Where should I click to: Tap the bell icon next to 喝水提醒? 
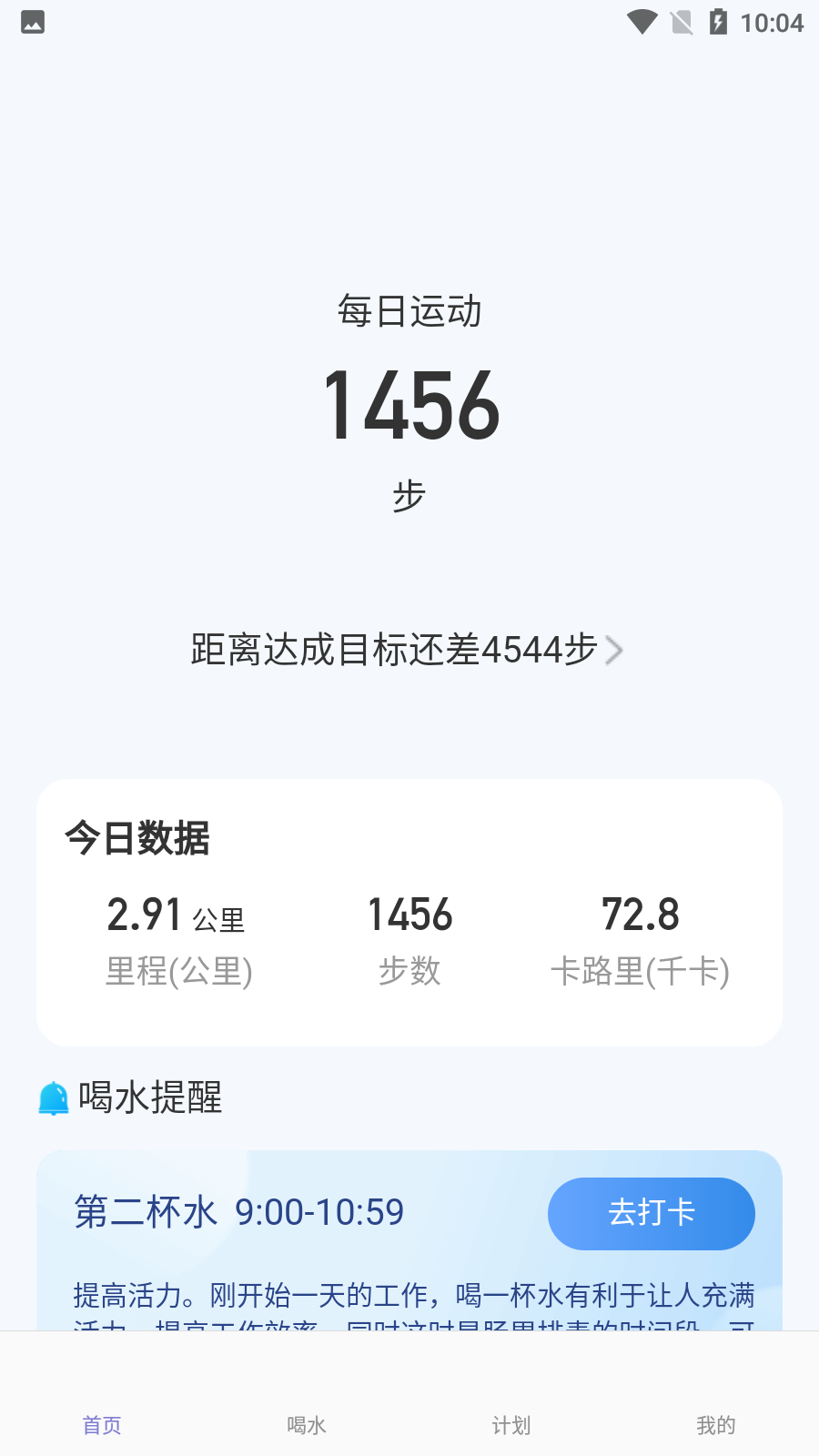tap(53, 1098)
